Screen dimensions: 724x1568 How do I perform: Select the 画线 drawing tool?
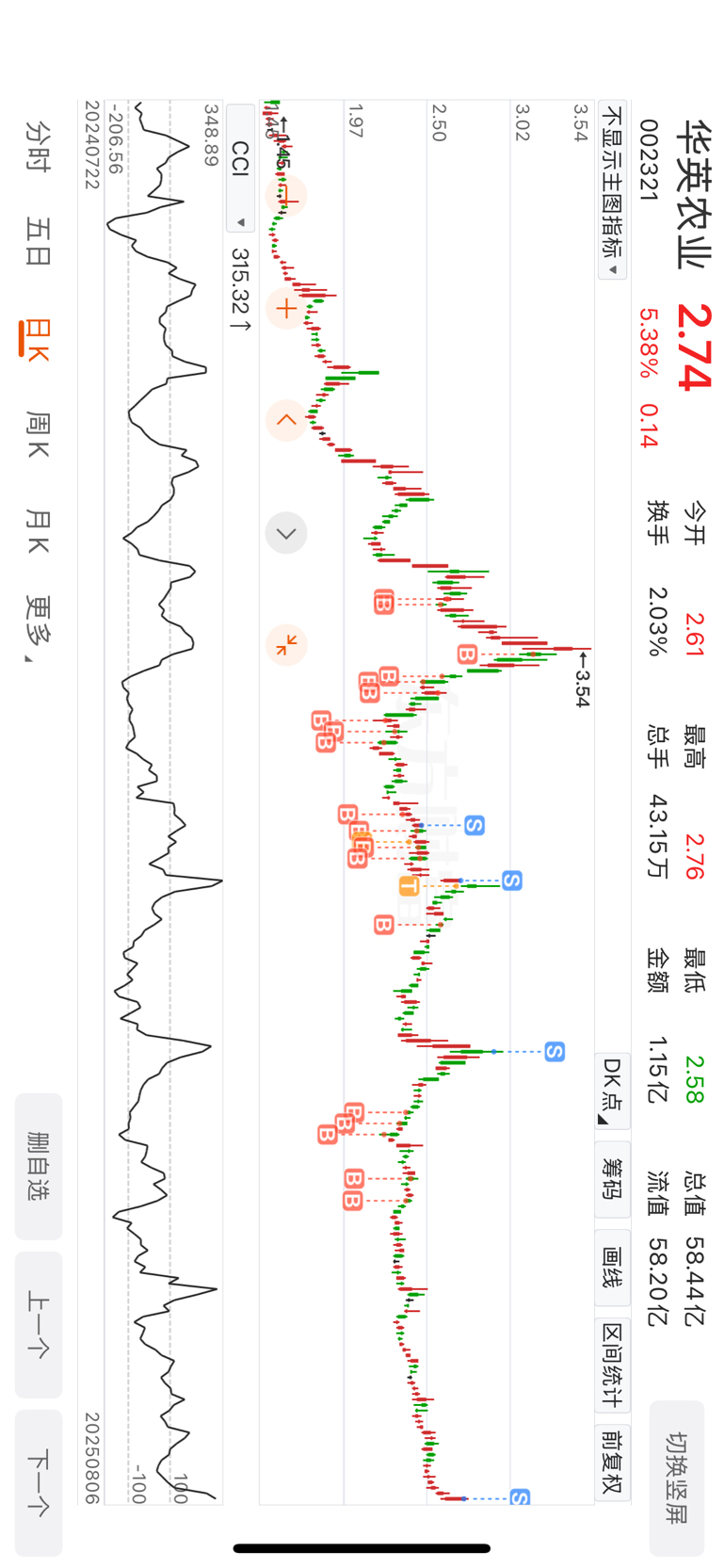click(x=613, y=1267)
